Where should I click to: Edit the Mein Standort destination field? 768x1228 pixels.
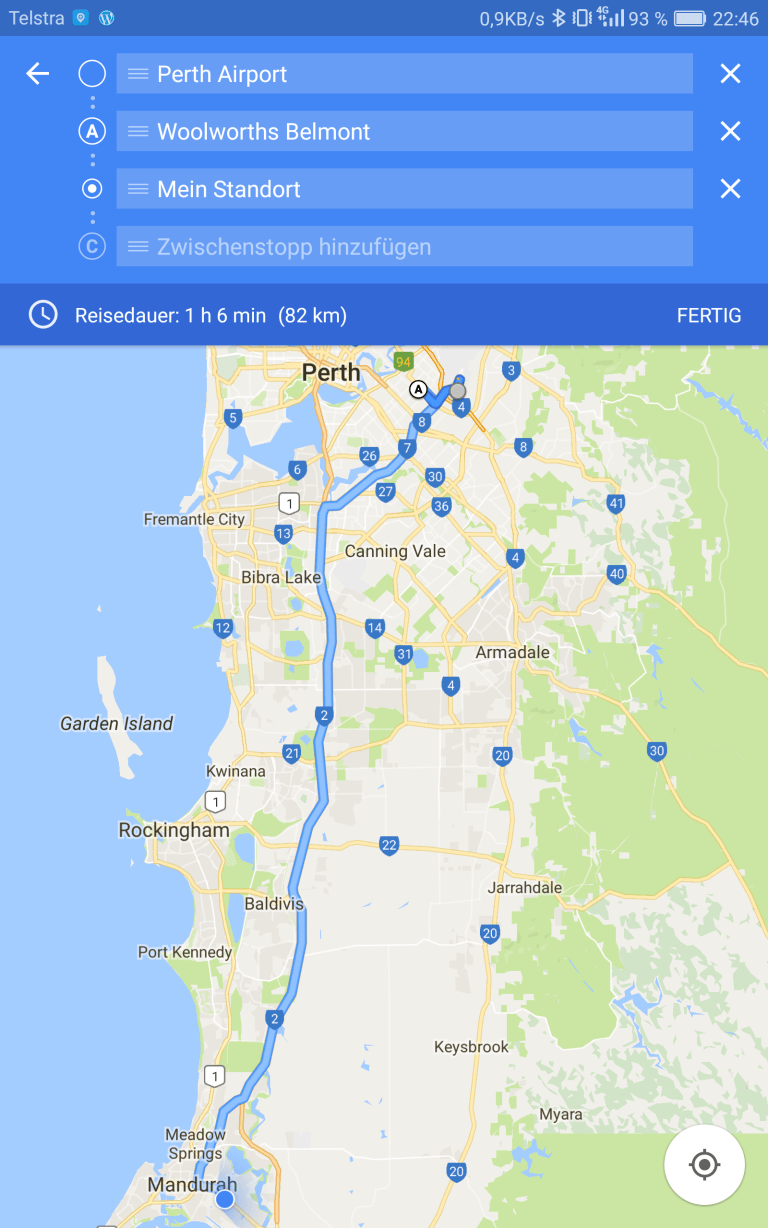pyautogui.click(x=404, y=189)
